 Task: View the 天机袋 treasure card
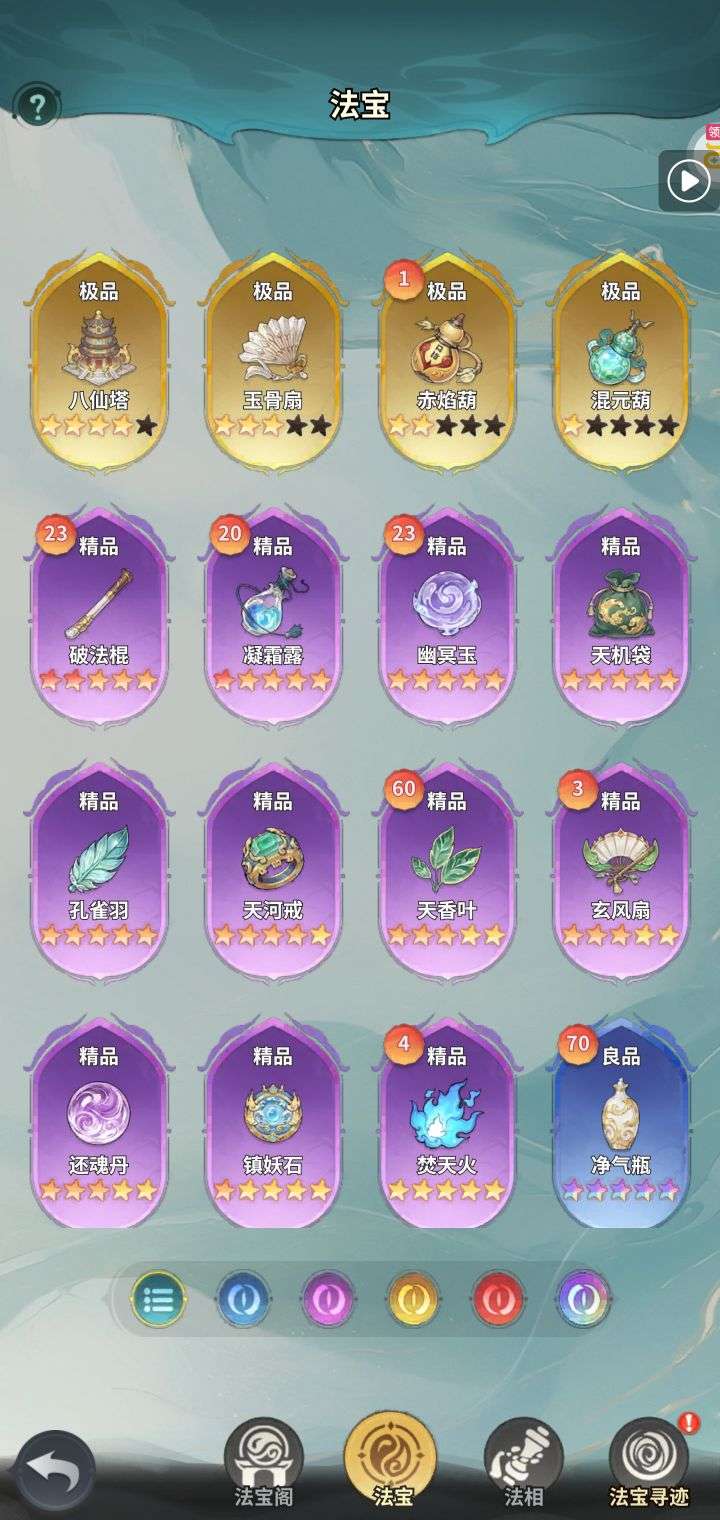pyautogui.click(x=620, y=615)
